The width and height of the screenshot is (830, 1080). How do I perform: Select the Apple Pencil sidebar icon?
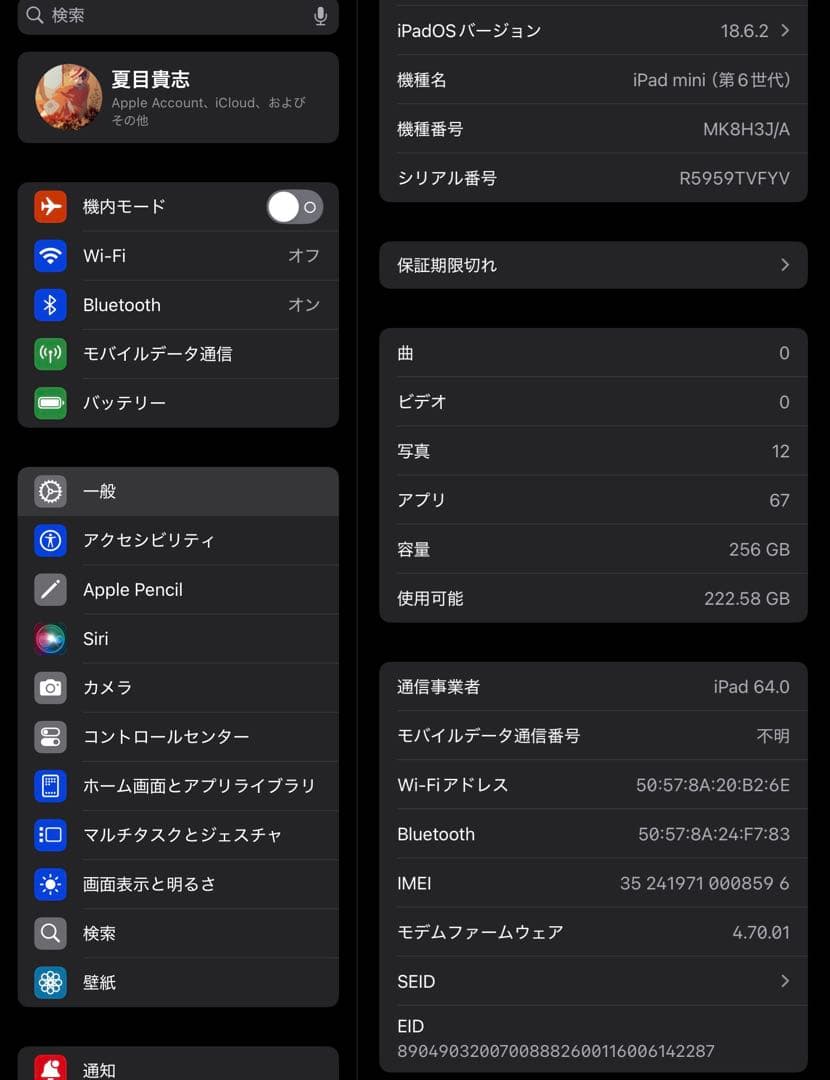50,589
